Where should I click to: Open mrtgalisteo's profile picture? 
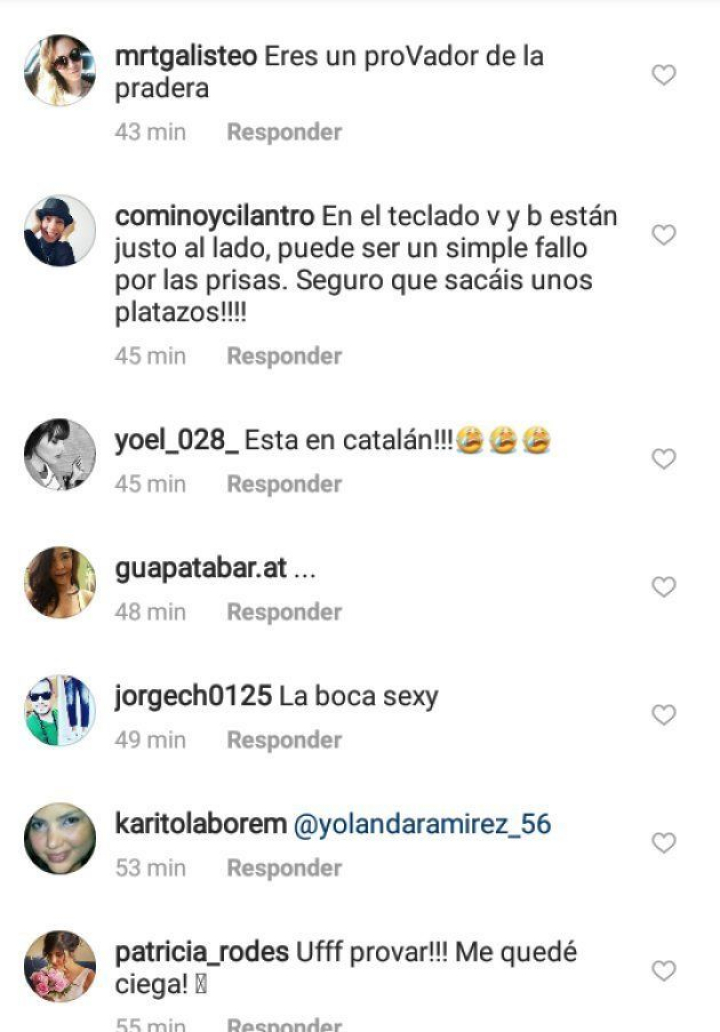(x=60, y=70)
